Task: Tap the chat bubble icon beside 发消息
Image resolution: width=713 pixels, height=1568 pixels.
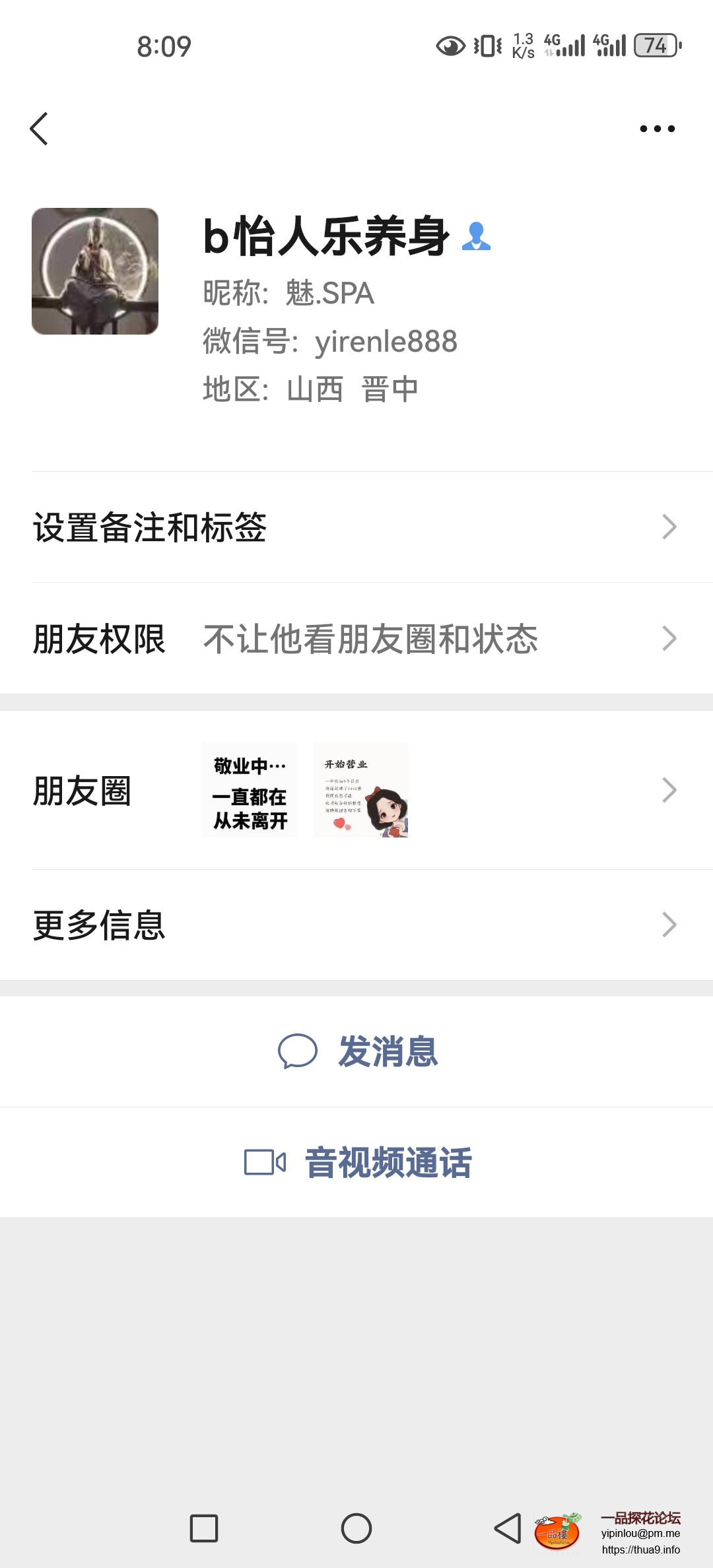Action: [298, 1051]
